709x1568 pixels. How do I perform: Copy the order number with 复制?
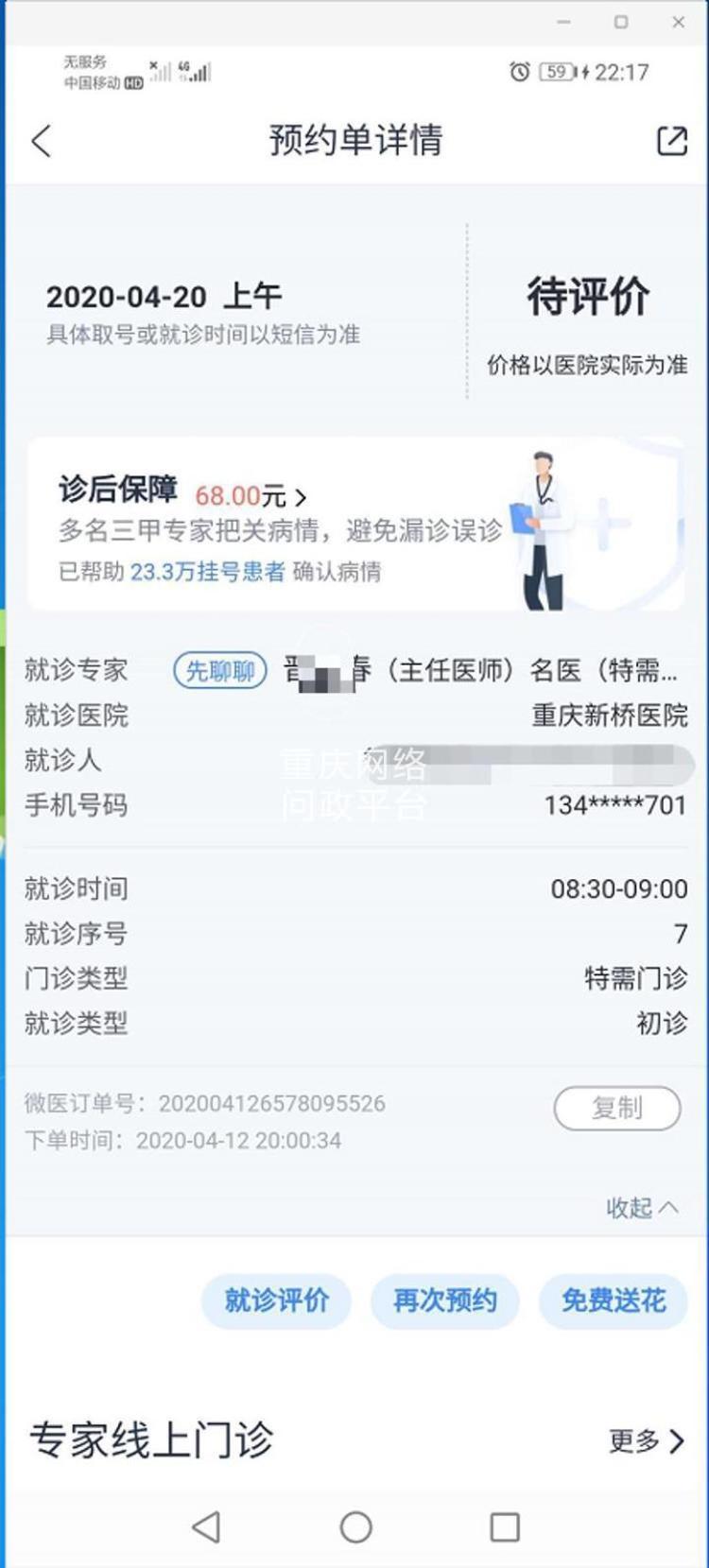point(616,1108)
